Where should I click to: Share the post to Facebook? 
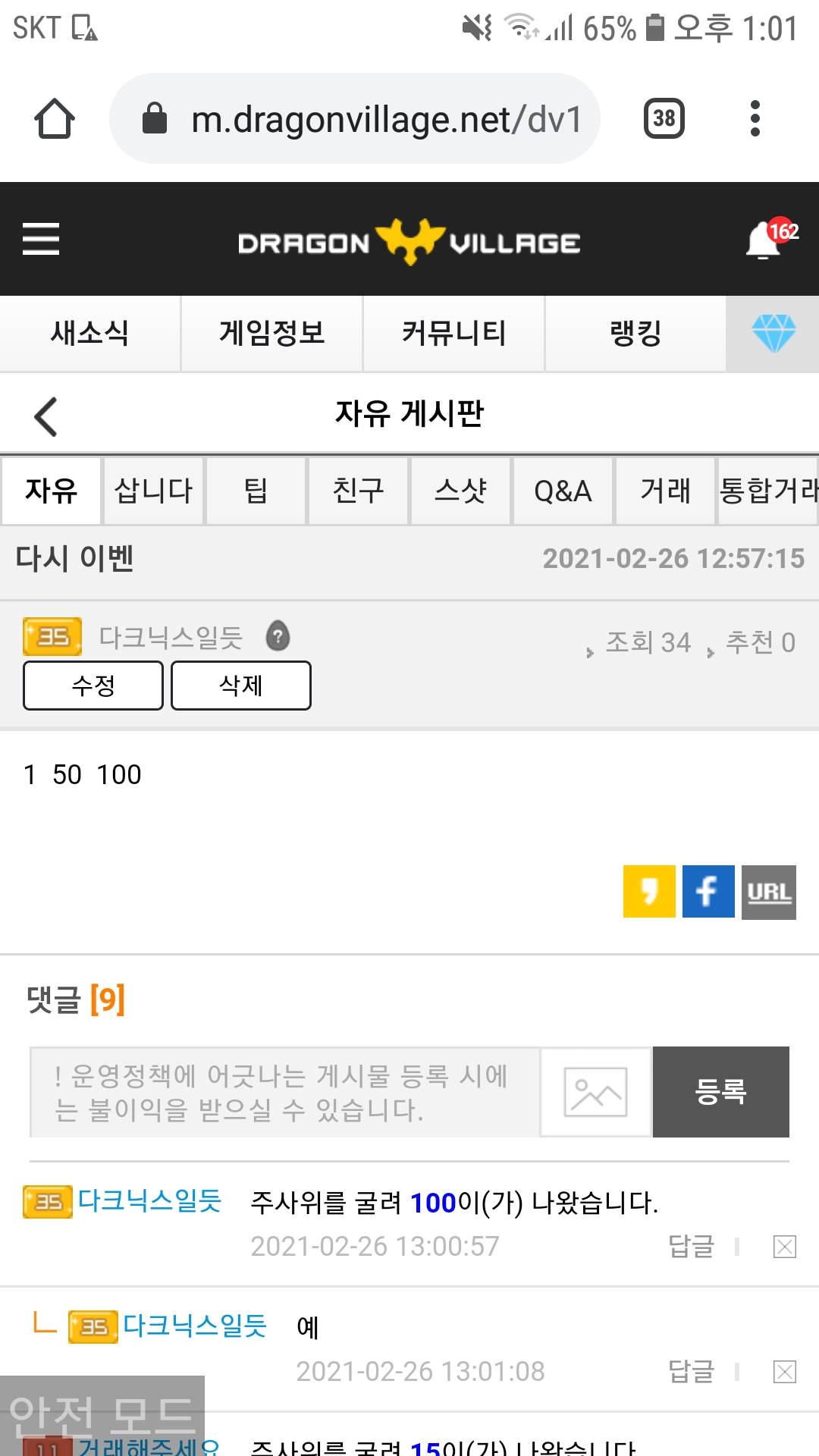[708, 892]
